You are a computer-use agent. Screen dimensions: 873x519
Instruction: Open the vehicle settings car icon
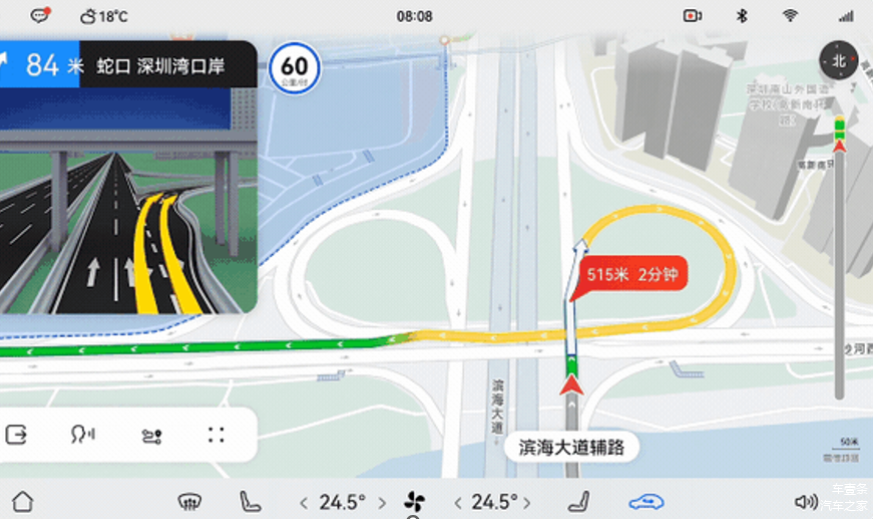[646, 501]
